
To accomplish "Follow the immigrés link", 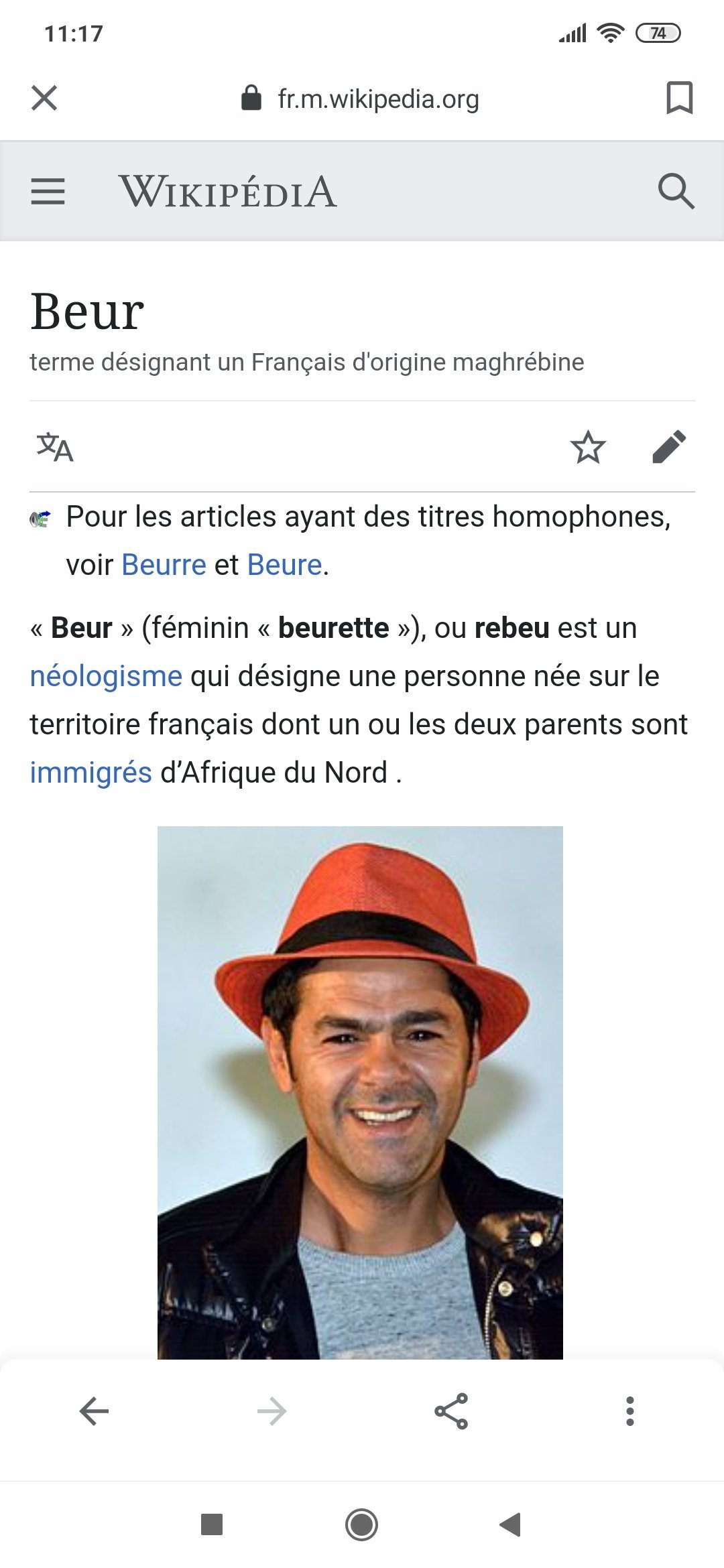I will coord(91,773).
